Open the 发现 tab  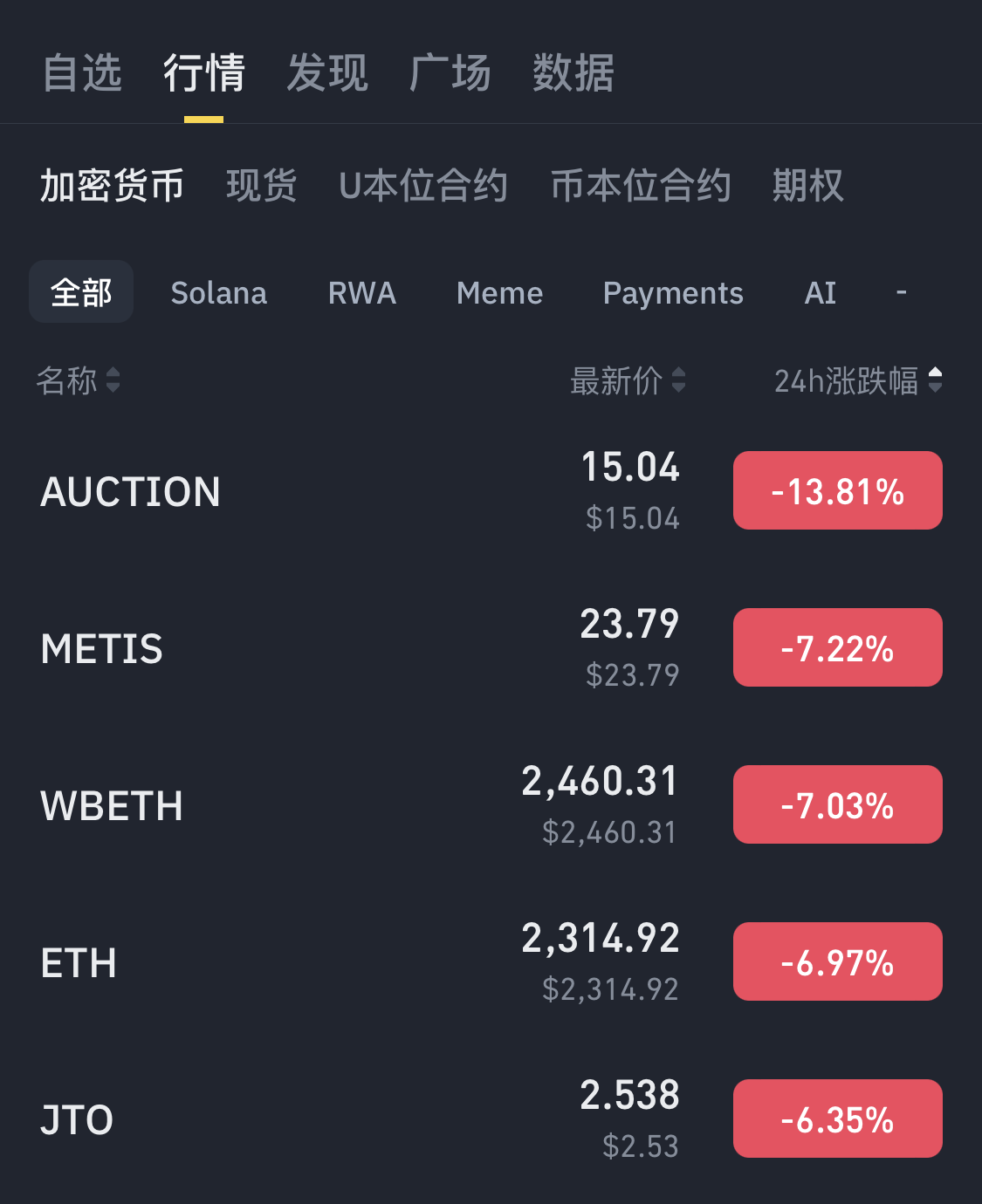(x=327, y=74)
